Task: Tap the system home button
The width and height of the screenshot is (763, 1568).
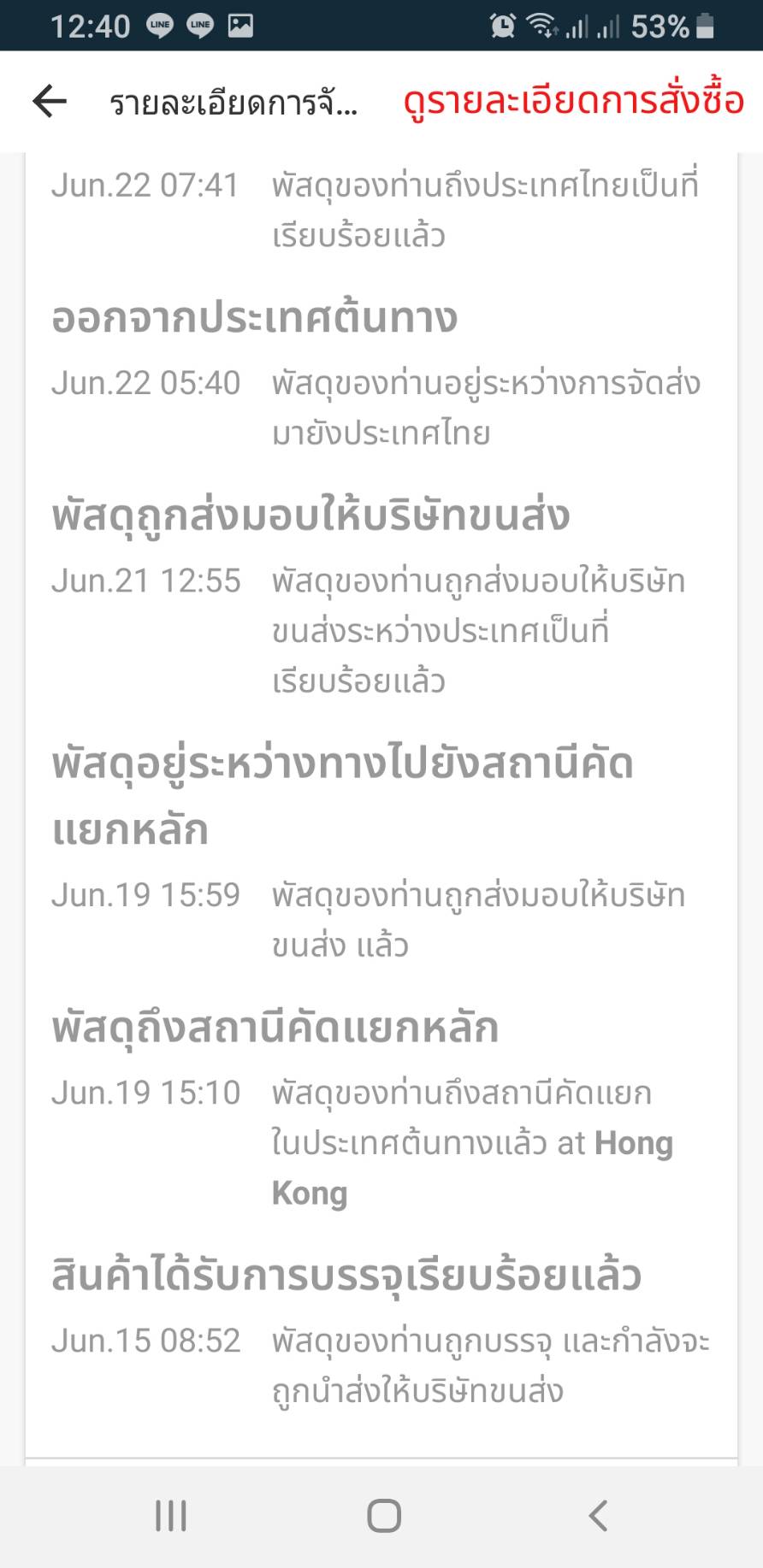Action: point(383,1516)
